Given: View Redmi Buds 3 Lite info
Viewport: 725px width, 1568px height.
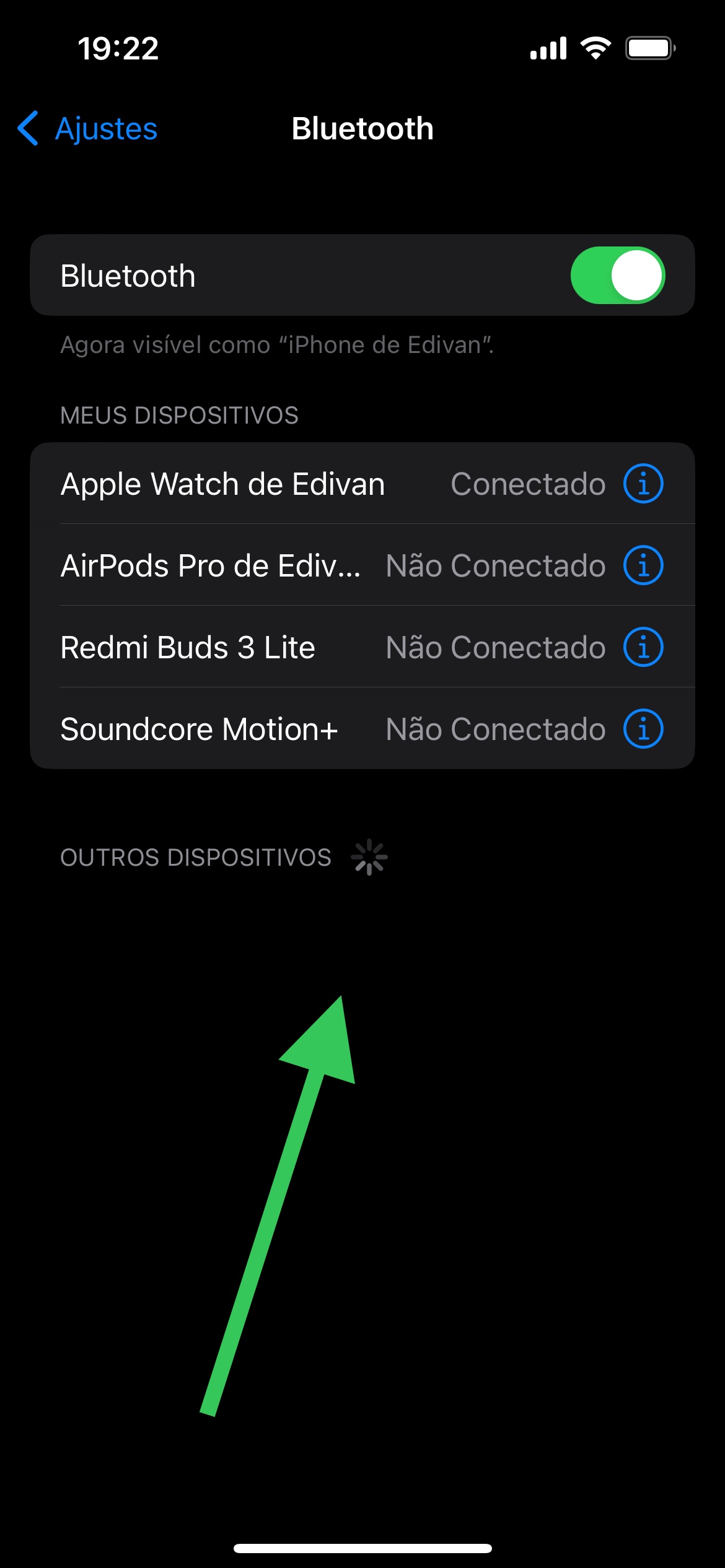Looking at the screenshot, I should pyautogui.click(x=643, y=647).
